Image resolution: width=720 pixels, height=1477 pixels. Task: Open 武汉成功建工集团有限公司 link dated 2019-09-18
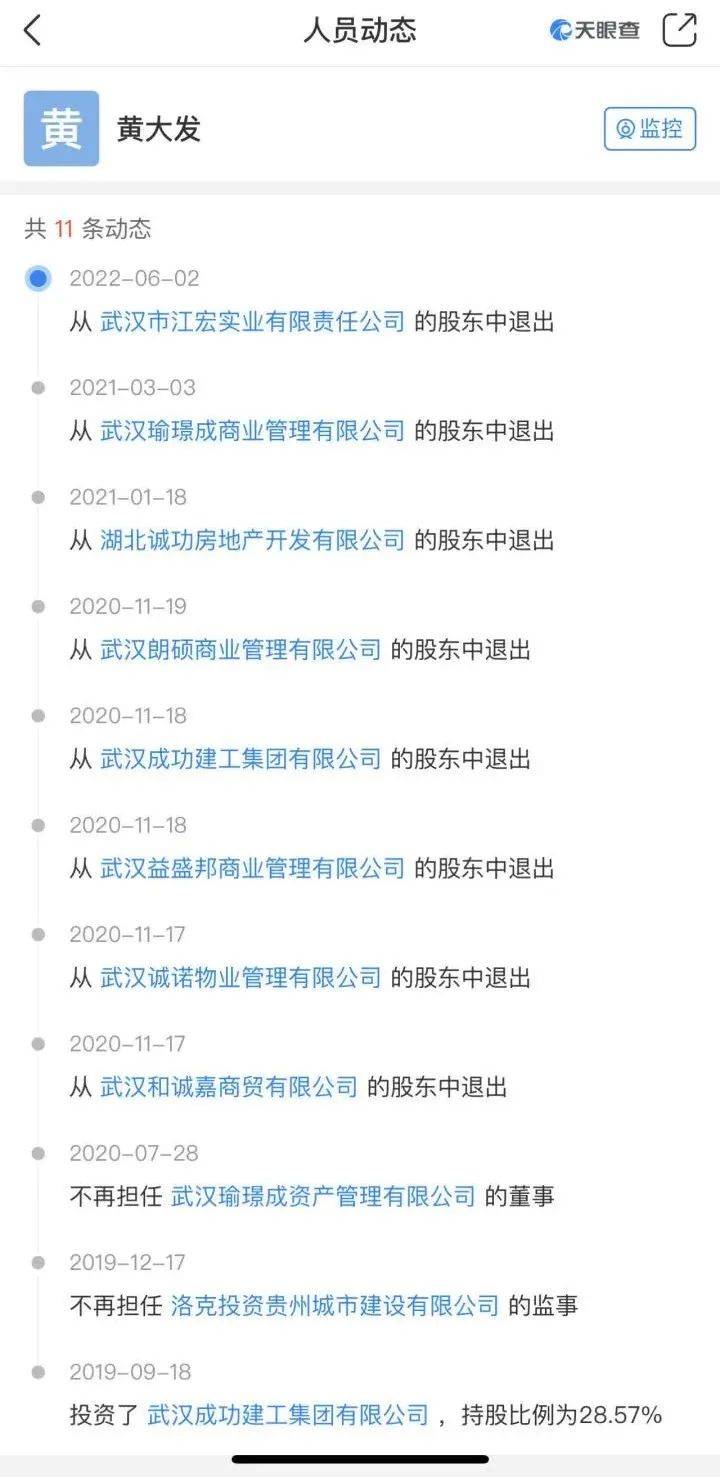[x=288, y=1414]
